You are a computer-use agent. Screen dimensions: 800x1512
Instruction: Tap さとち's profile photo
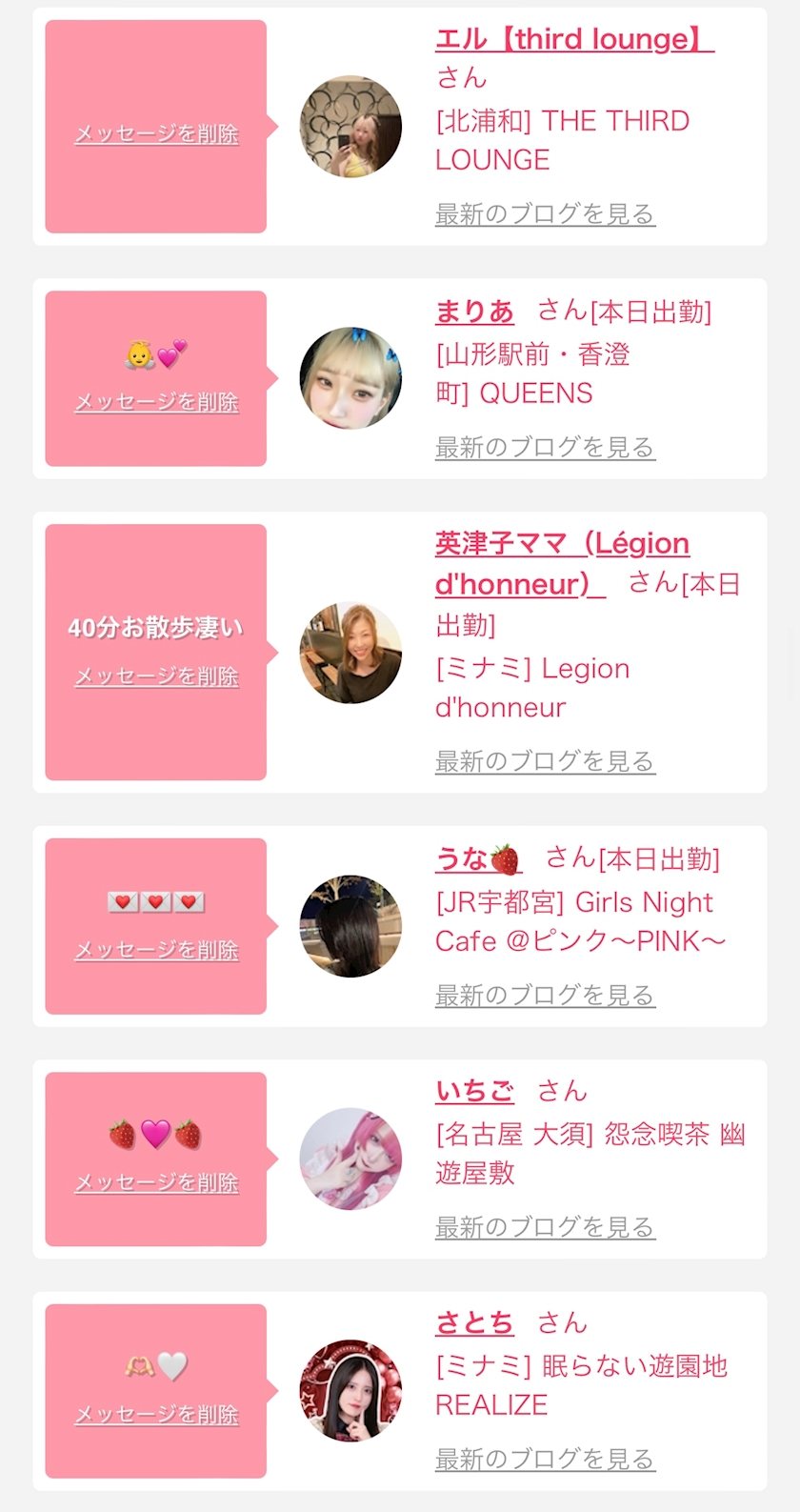pyautogui.click(x=350, y=1391)
